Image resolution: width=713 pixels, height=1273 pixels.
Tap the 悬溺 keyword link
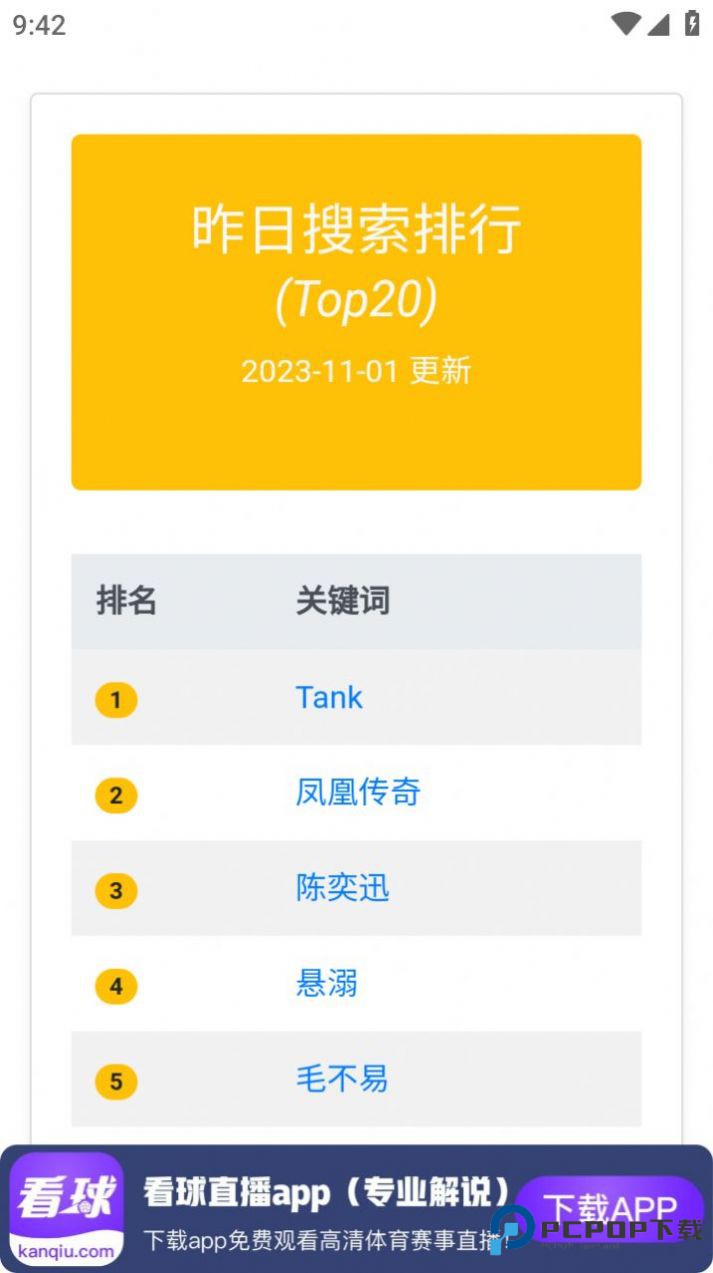point(326,984)
